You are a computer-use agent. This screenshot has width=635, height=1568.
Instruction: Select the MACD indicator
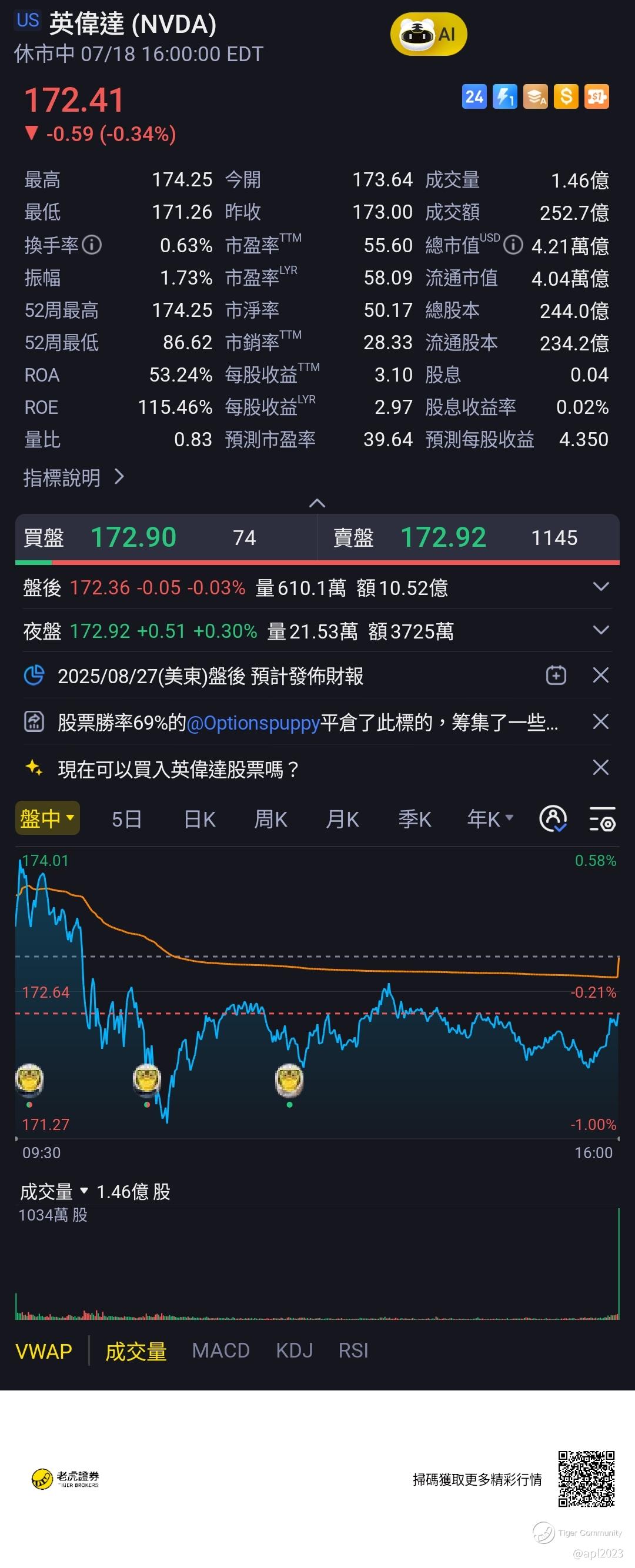pyautogui.click(x=220, y=1350)
